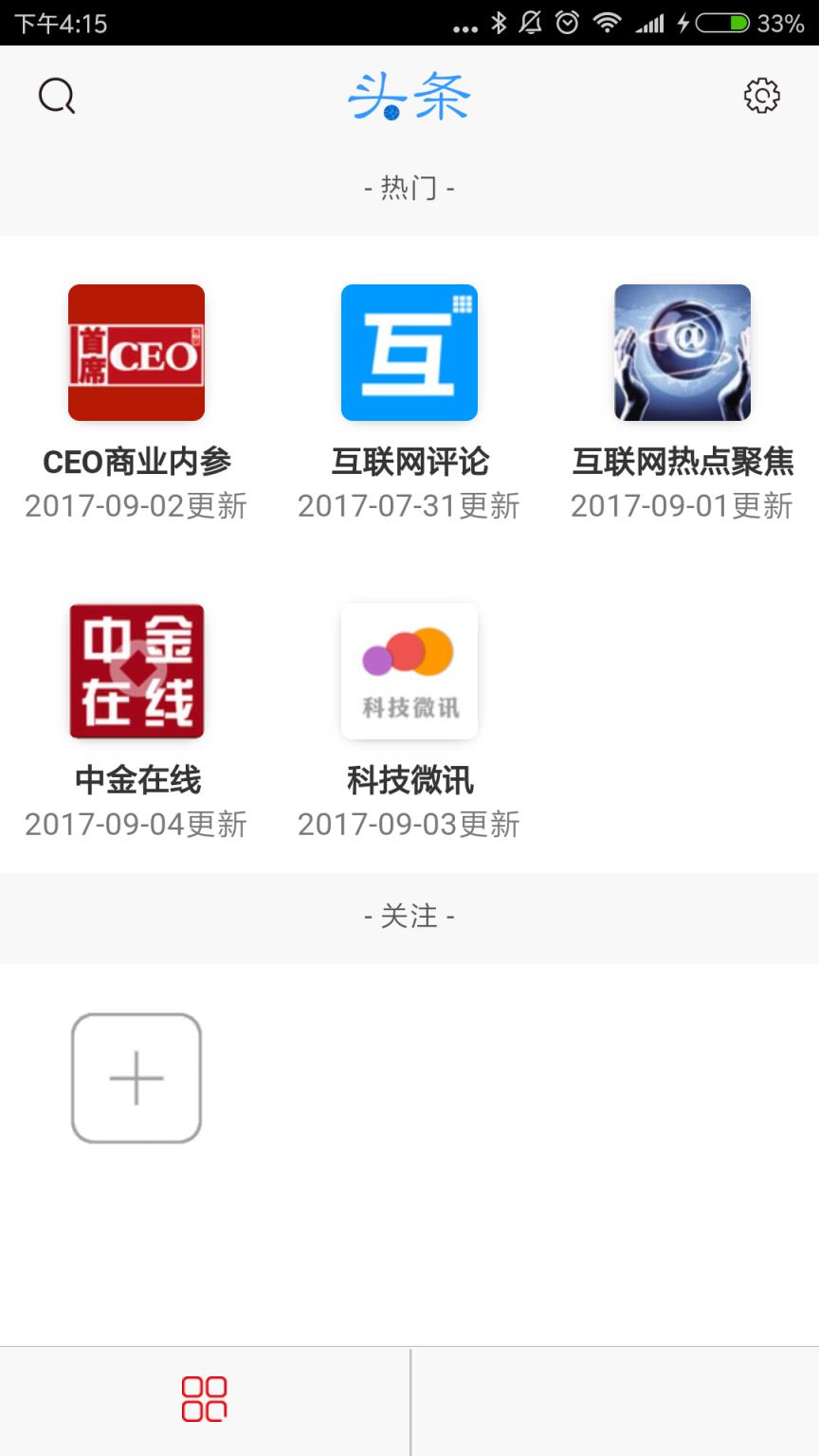Open the 科技微讯 channel icon
The height and width of the screenshot is (1456, 819).
click(x=409, y=670)
